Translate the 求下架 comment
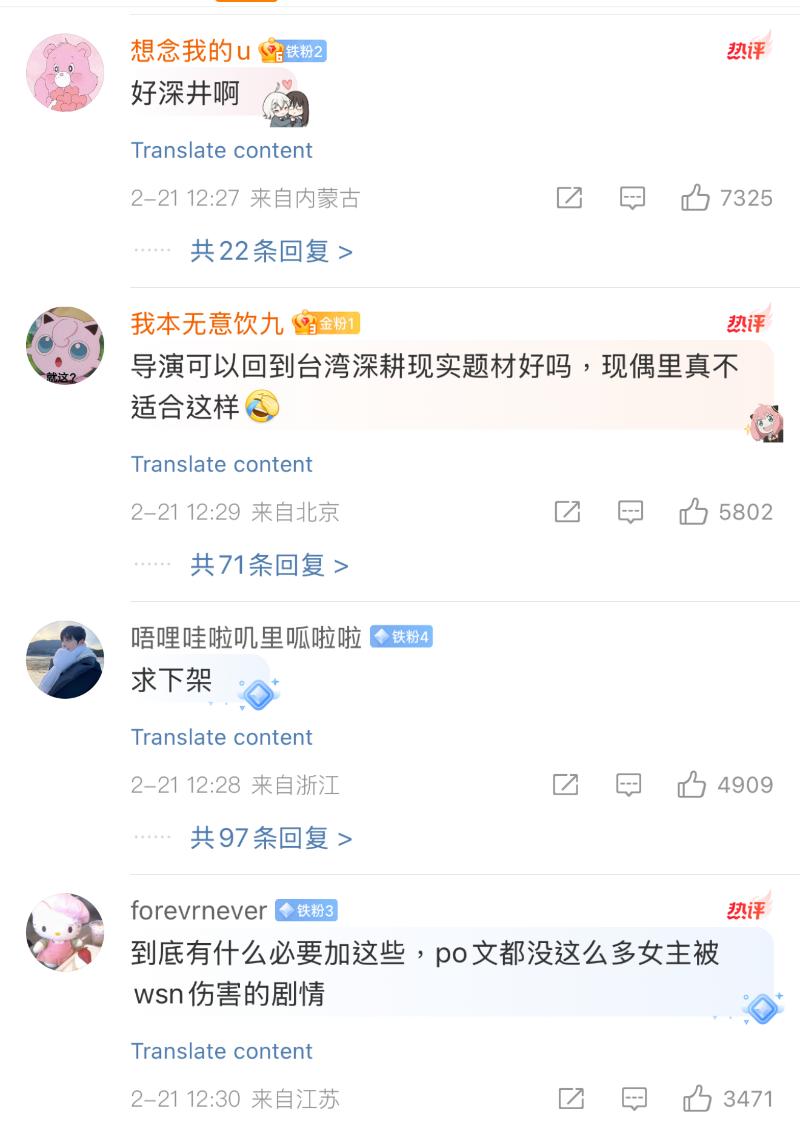 click(x=221, y=737)
